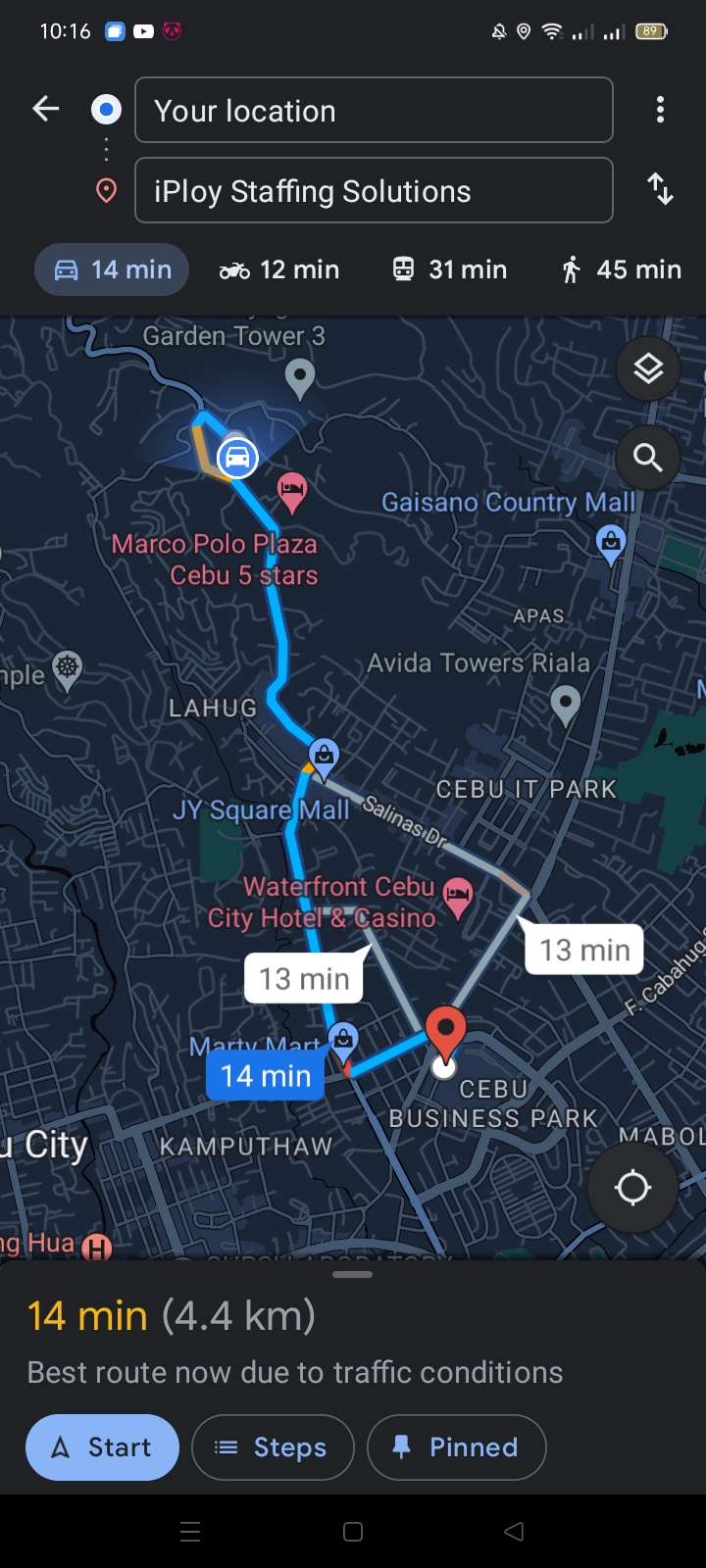Open Gaisano Country Mall map pin

click(x=611, y=542)
